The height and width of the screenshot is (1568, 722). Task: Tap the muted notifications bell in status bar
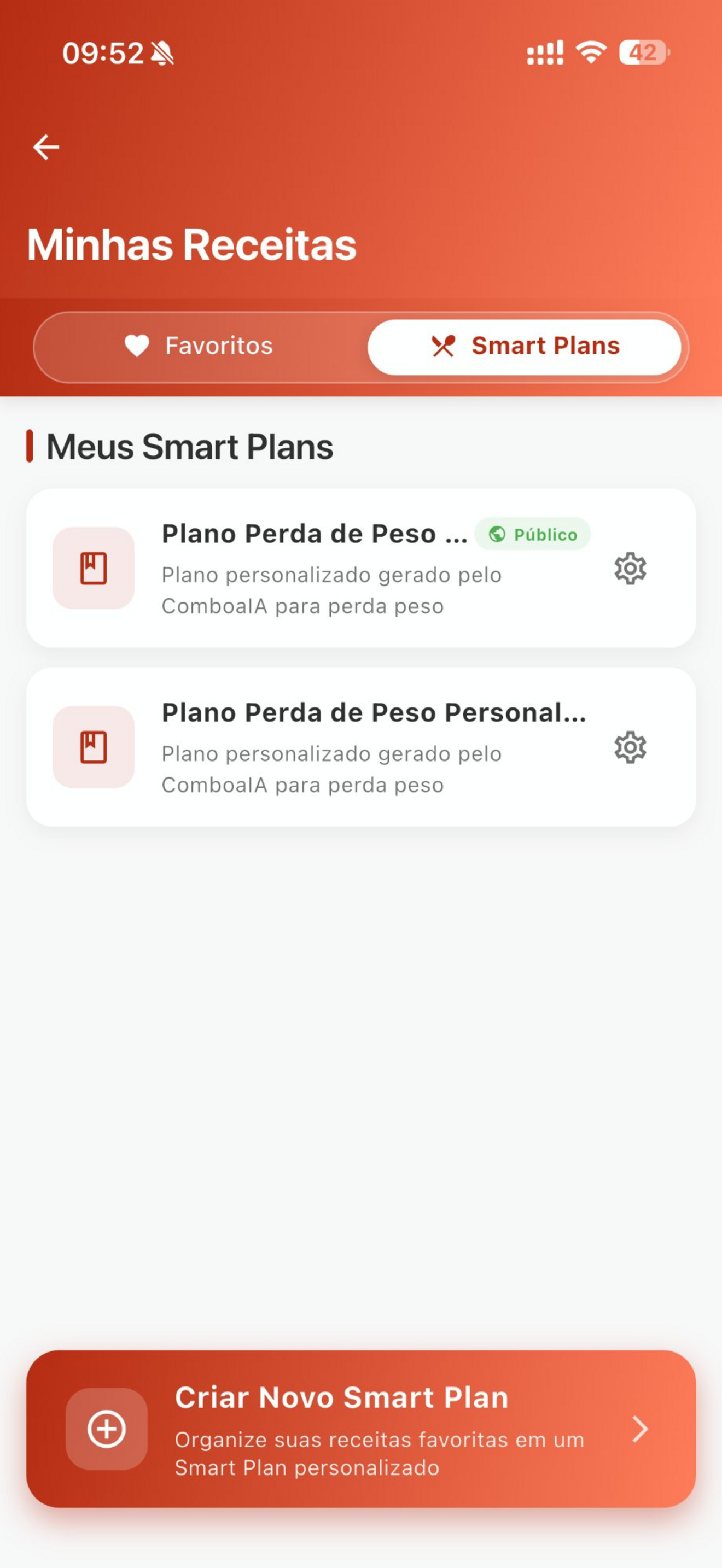tap(162, 54)
